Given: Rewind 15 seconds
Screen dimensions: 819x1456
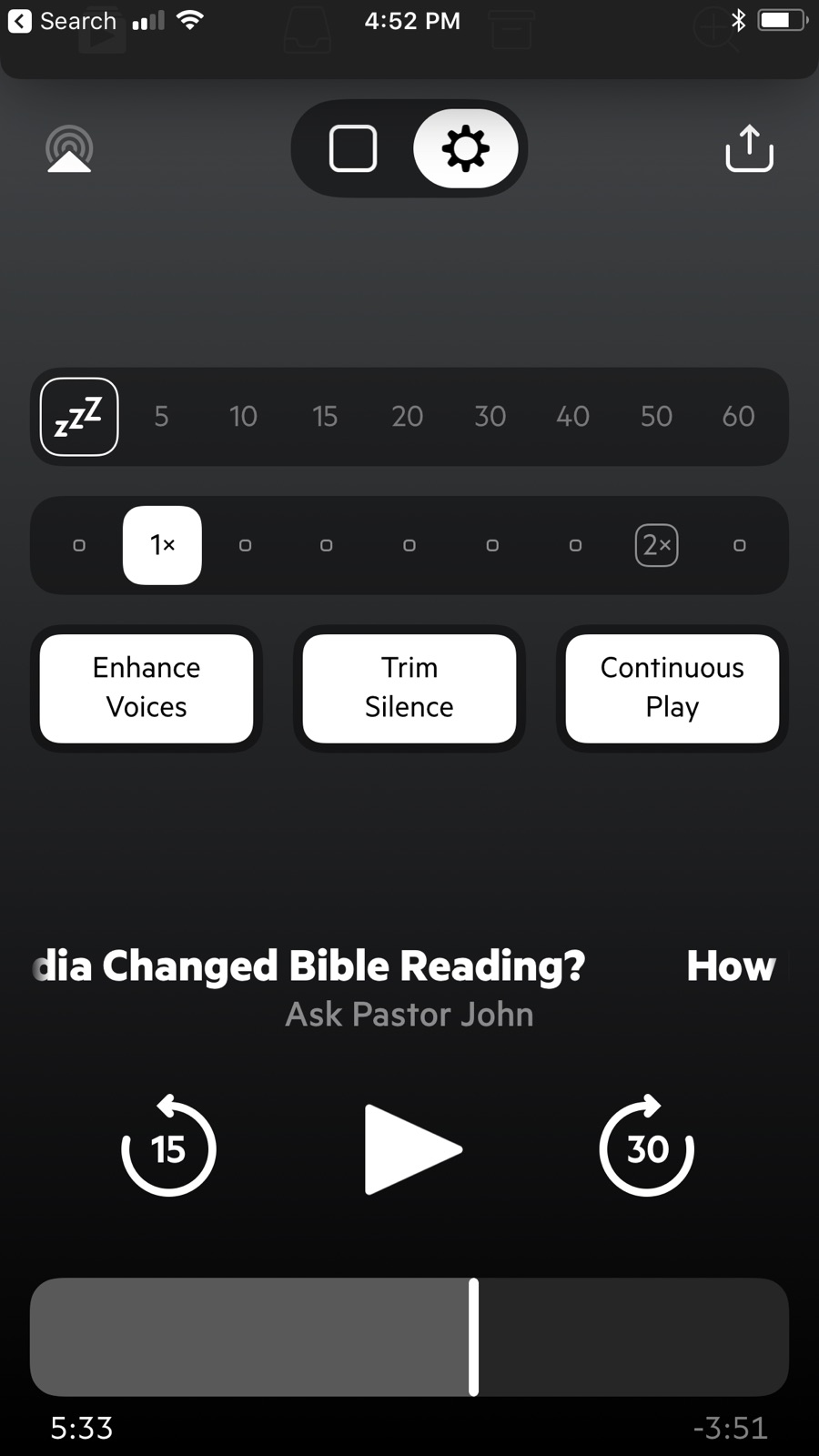Looking at the screenshot, I should coord(168,1147).
